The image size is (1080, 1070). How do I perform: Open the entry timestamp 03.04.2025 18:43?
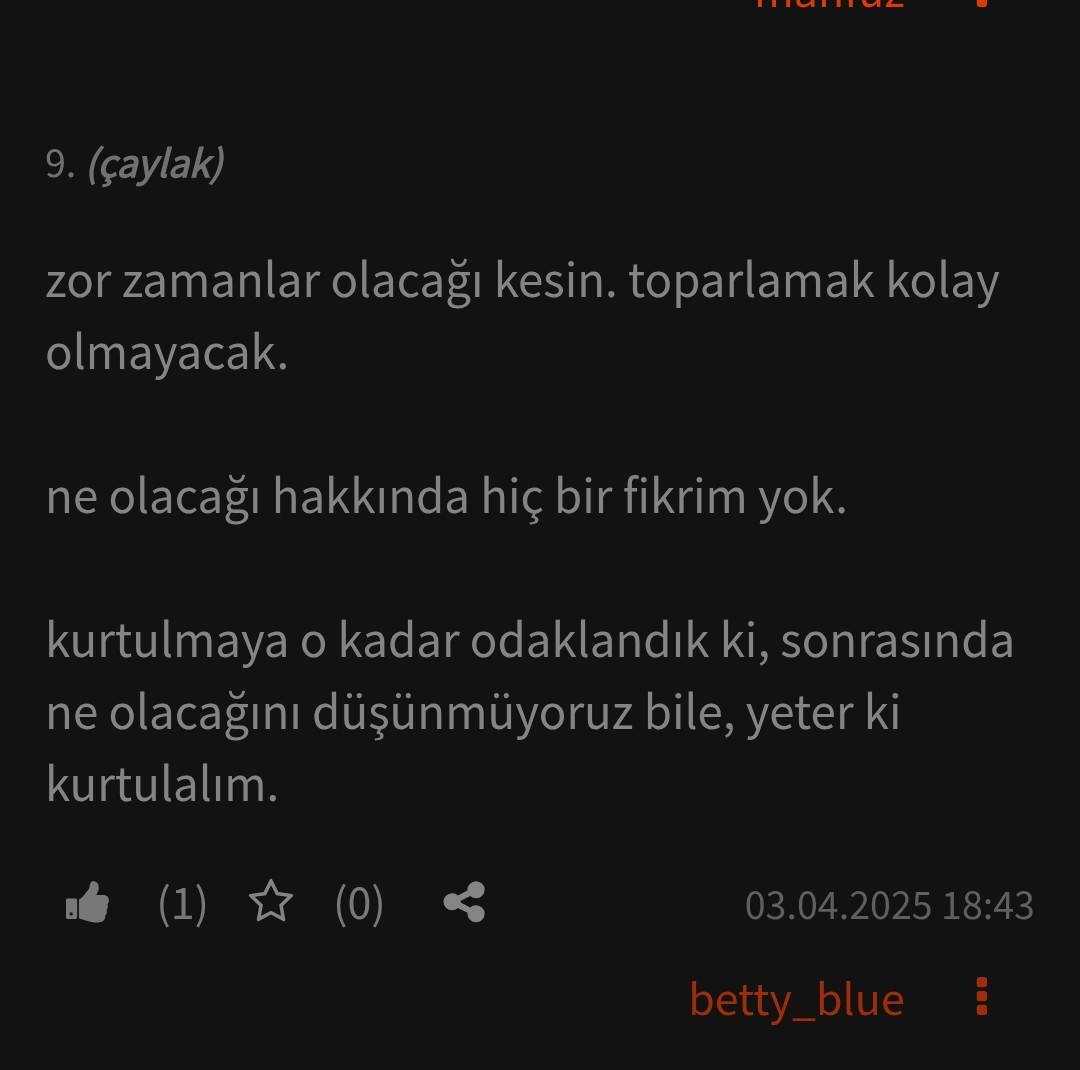pyautogui.click(x=888, y=905)
